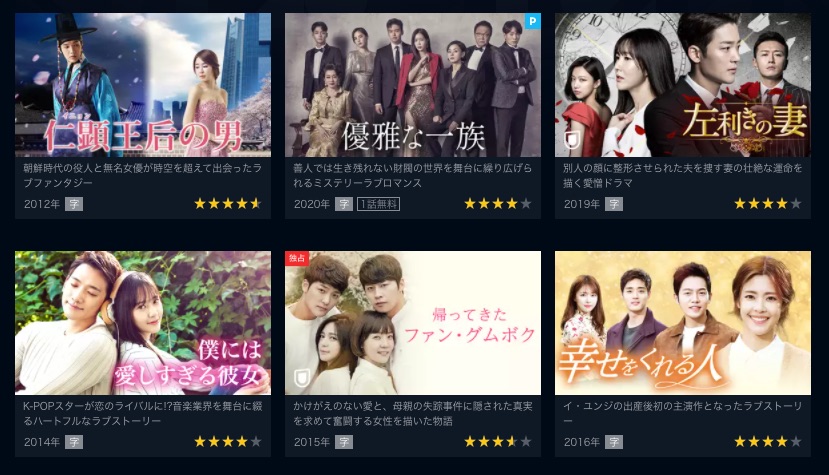Open the 仁顕王后の男 drama card
This screenshot has height=475, width=829.
click(143, 85)
